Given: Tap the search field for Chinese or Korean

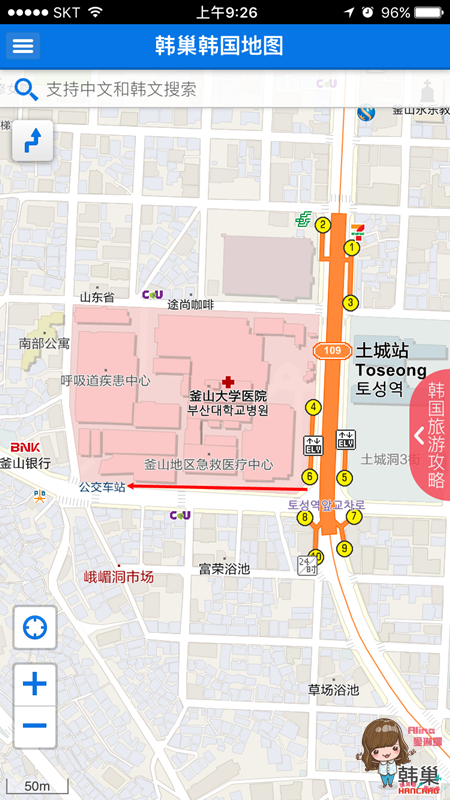Looking at the screenshot, I should [x=225, y=89].
